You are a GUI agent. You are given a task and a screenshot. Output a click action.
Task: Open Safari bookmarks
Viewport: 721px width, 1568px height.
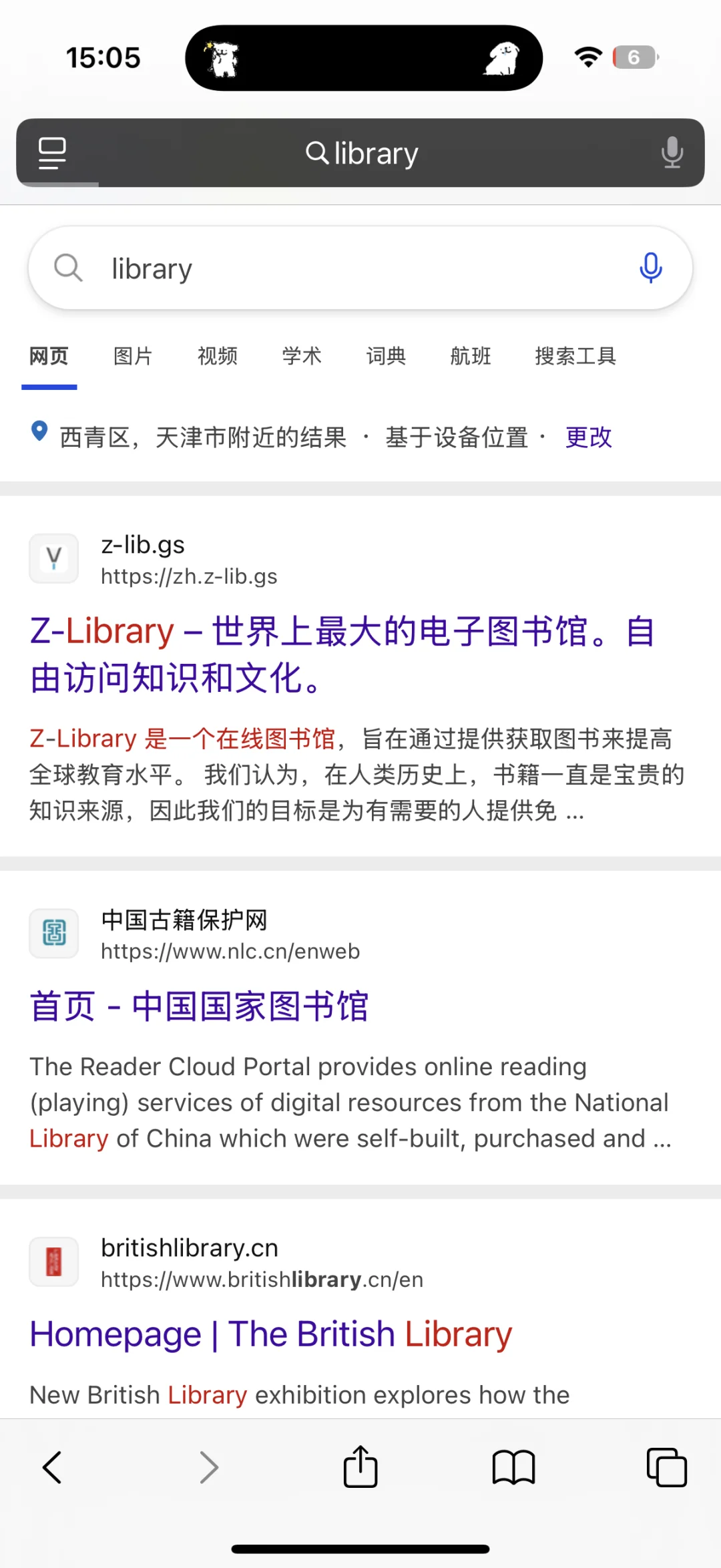point(513,1467)
